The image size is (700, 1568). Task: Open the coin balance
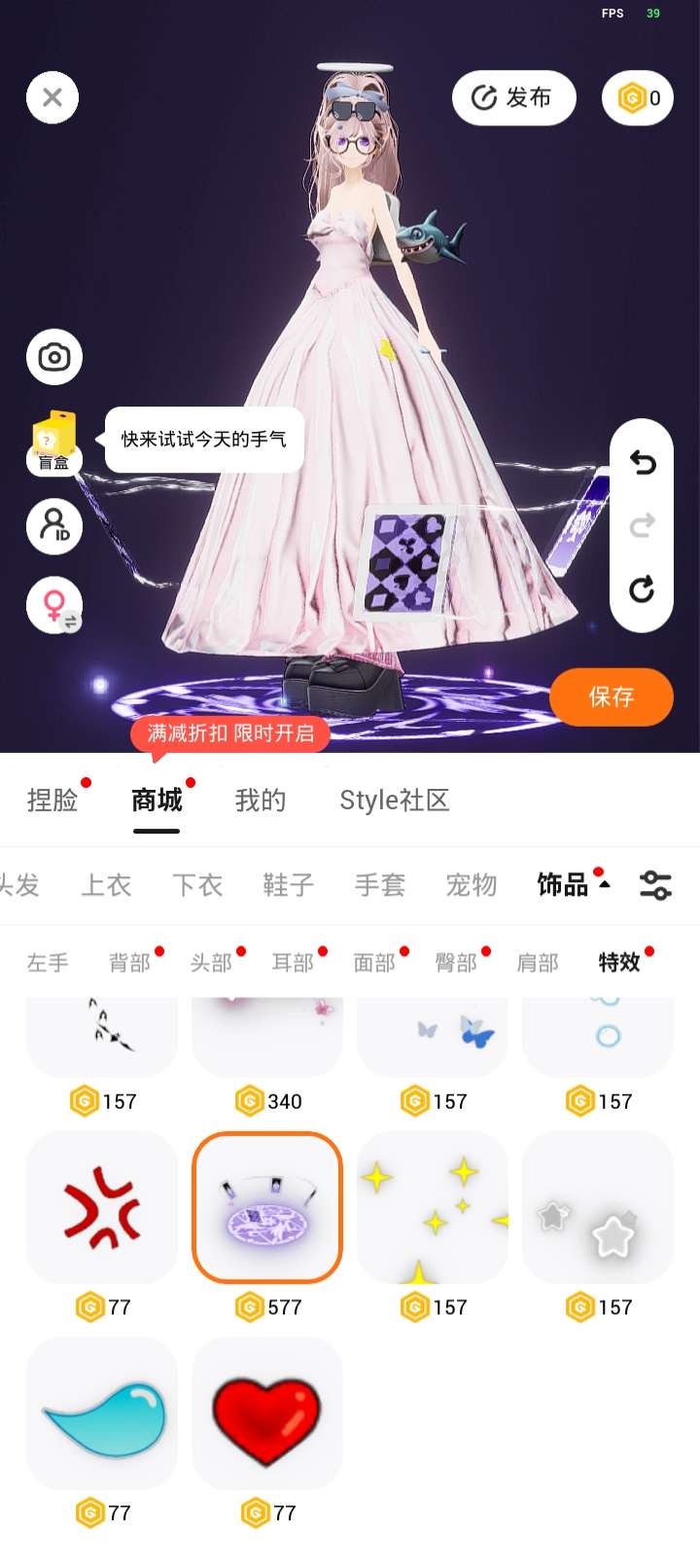(x=638, y=97)
